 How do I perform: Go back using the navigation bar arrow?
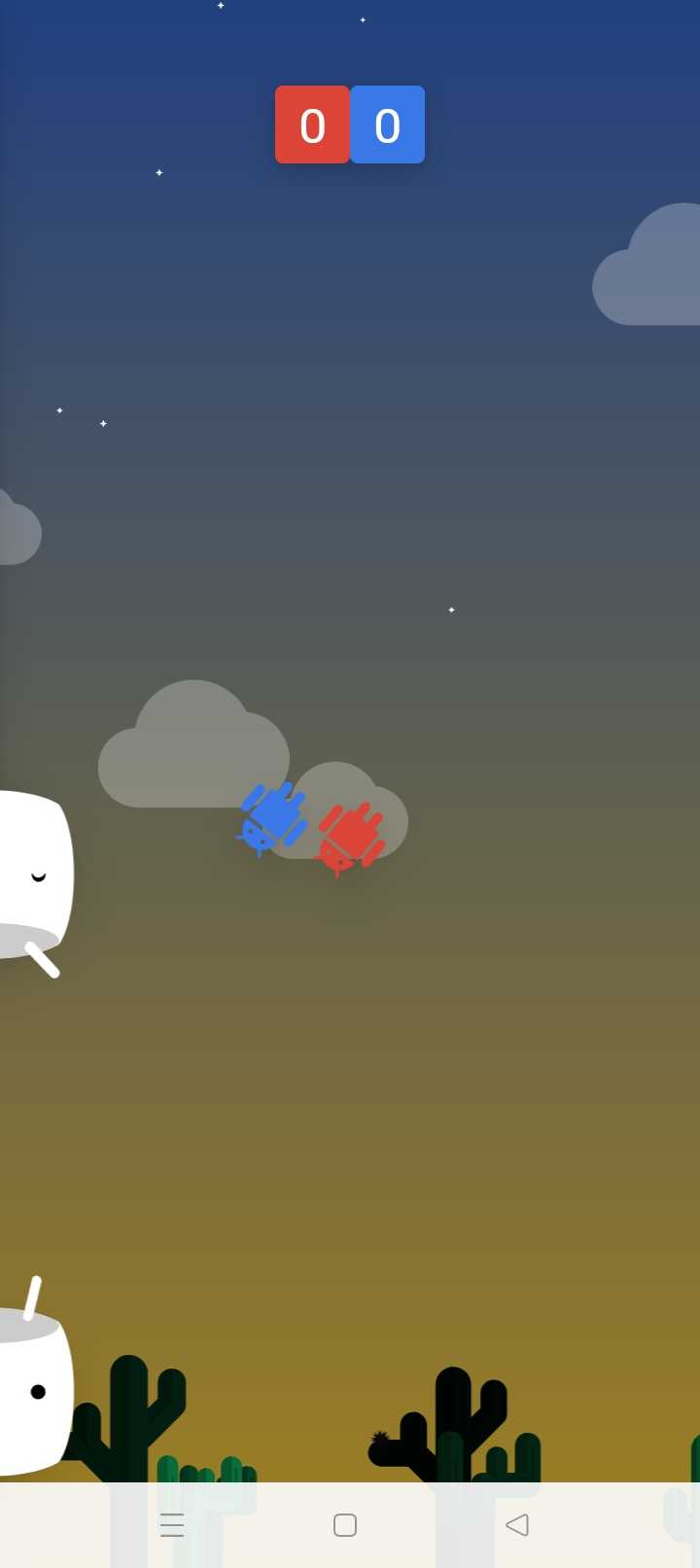517,1524
